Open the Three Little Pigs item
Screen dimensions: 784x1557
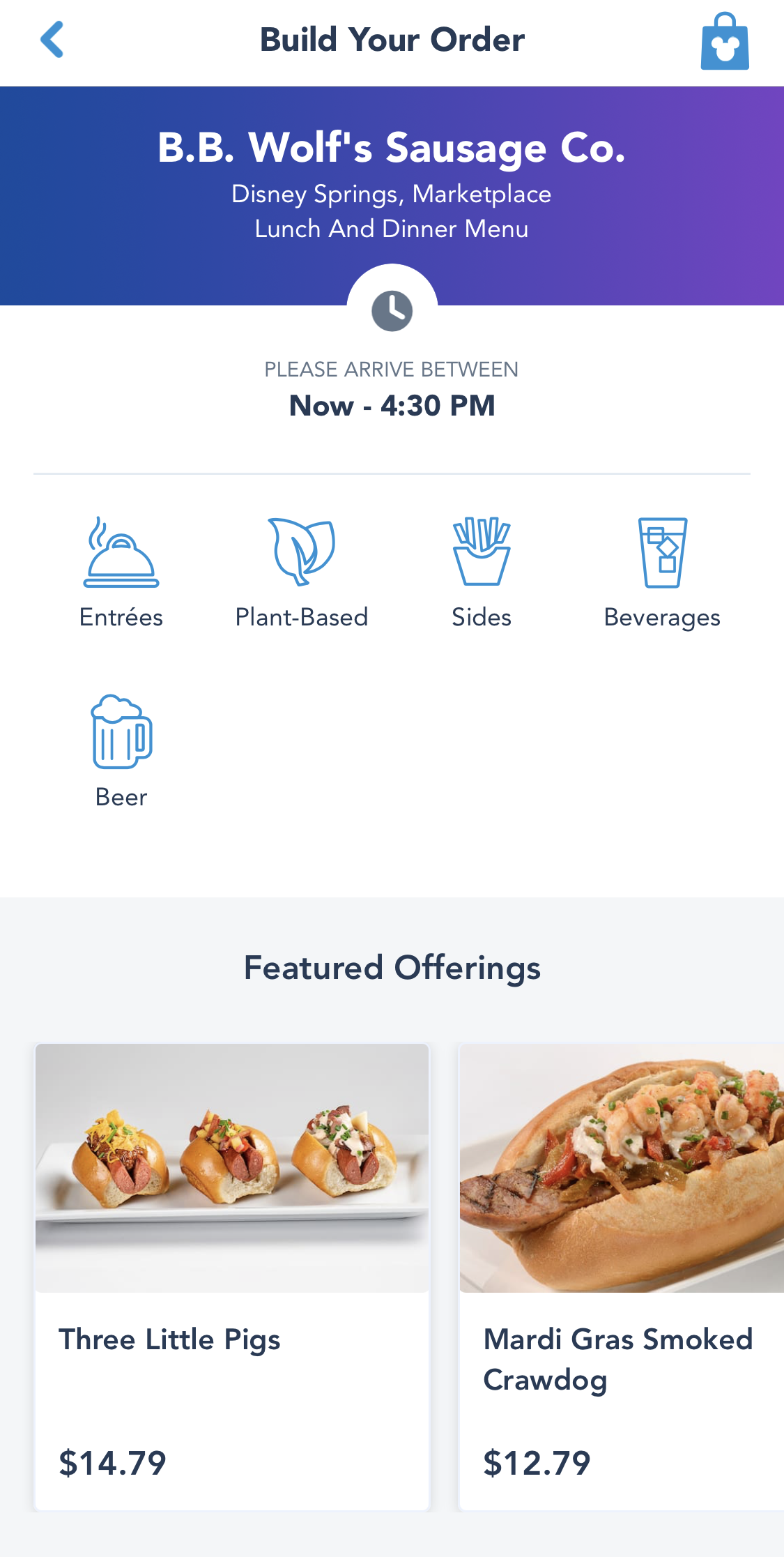point(232,1276)
